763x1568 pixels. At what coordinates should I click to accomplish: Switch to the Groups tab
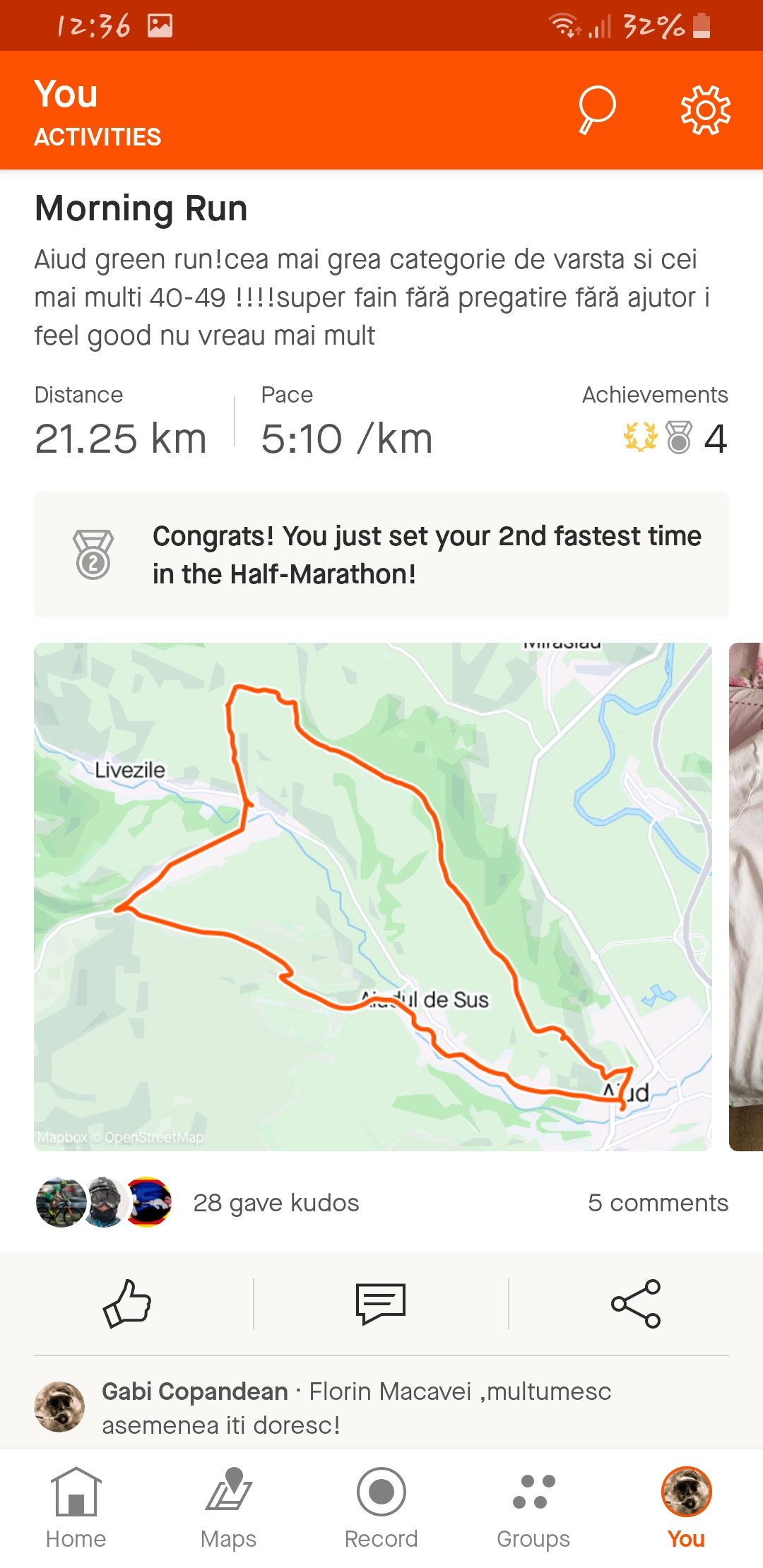533,1507
